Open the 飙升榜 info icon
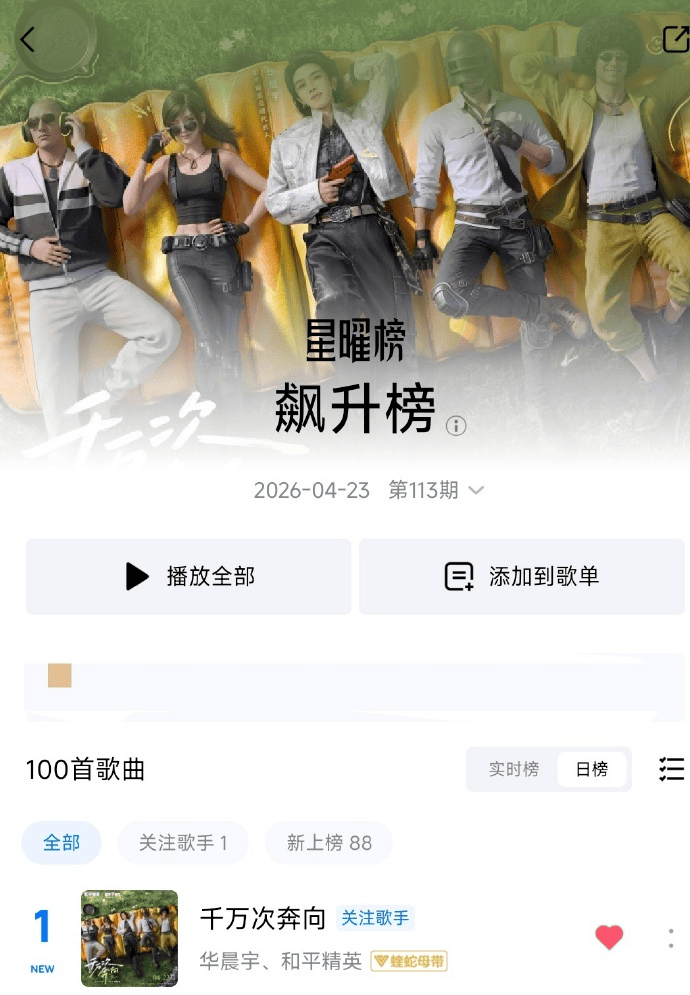The height and width of the screenshot is (995, 690). point(456,426)
